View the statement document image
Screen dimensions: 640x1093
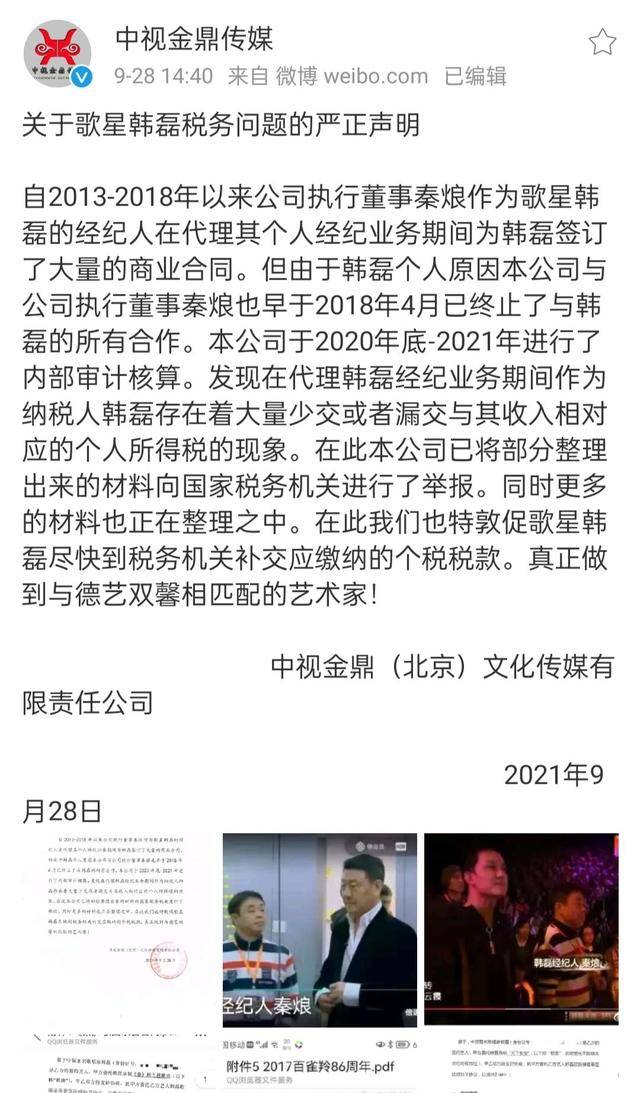119,929
